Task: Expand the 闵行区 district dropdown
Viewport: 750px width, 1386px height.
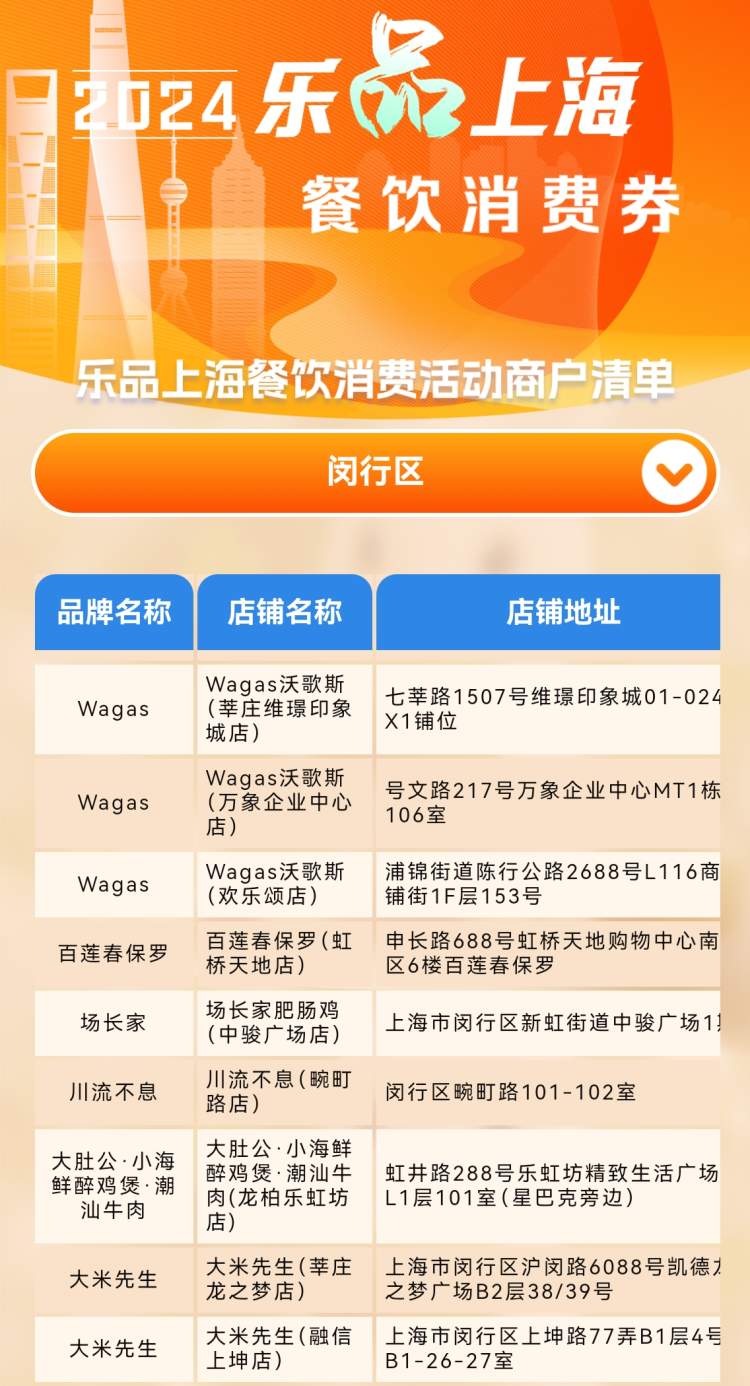Action: (x=674, y=472)
